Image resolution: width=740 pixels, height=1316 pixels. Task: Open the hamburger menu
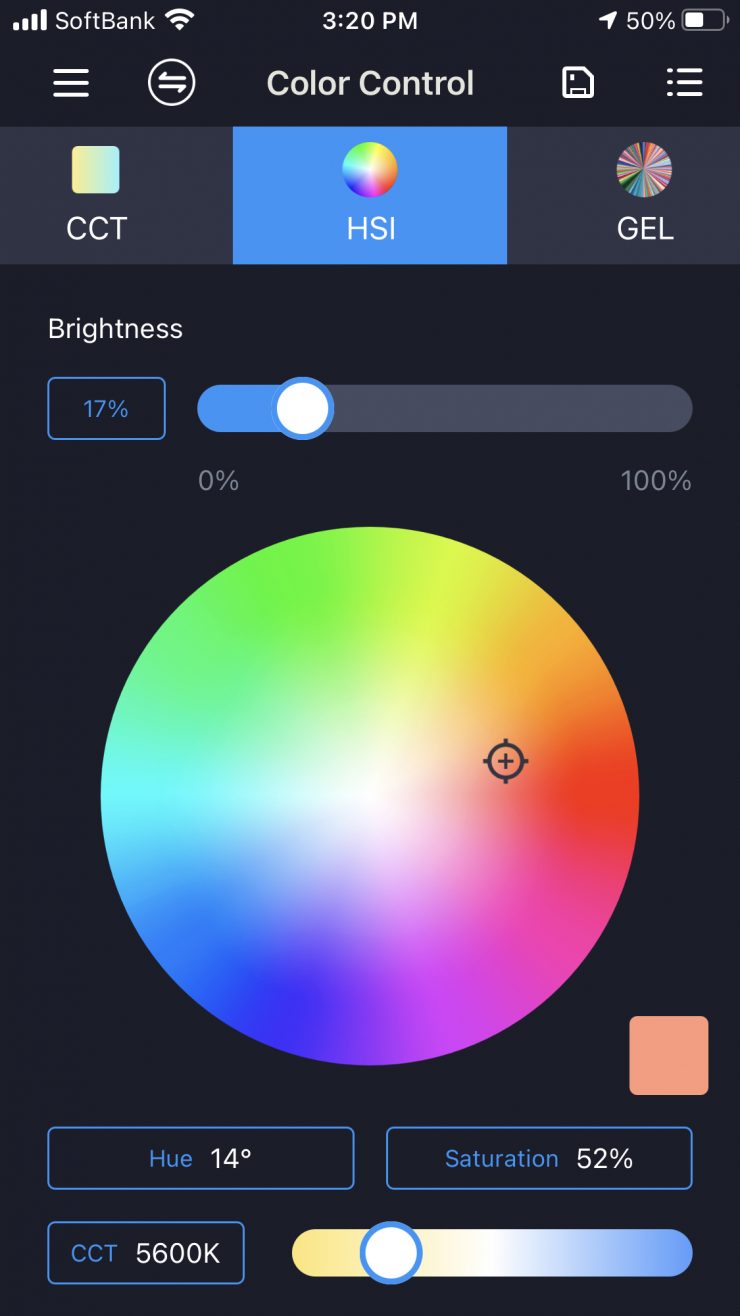(x=71, y=83)
